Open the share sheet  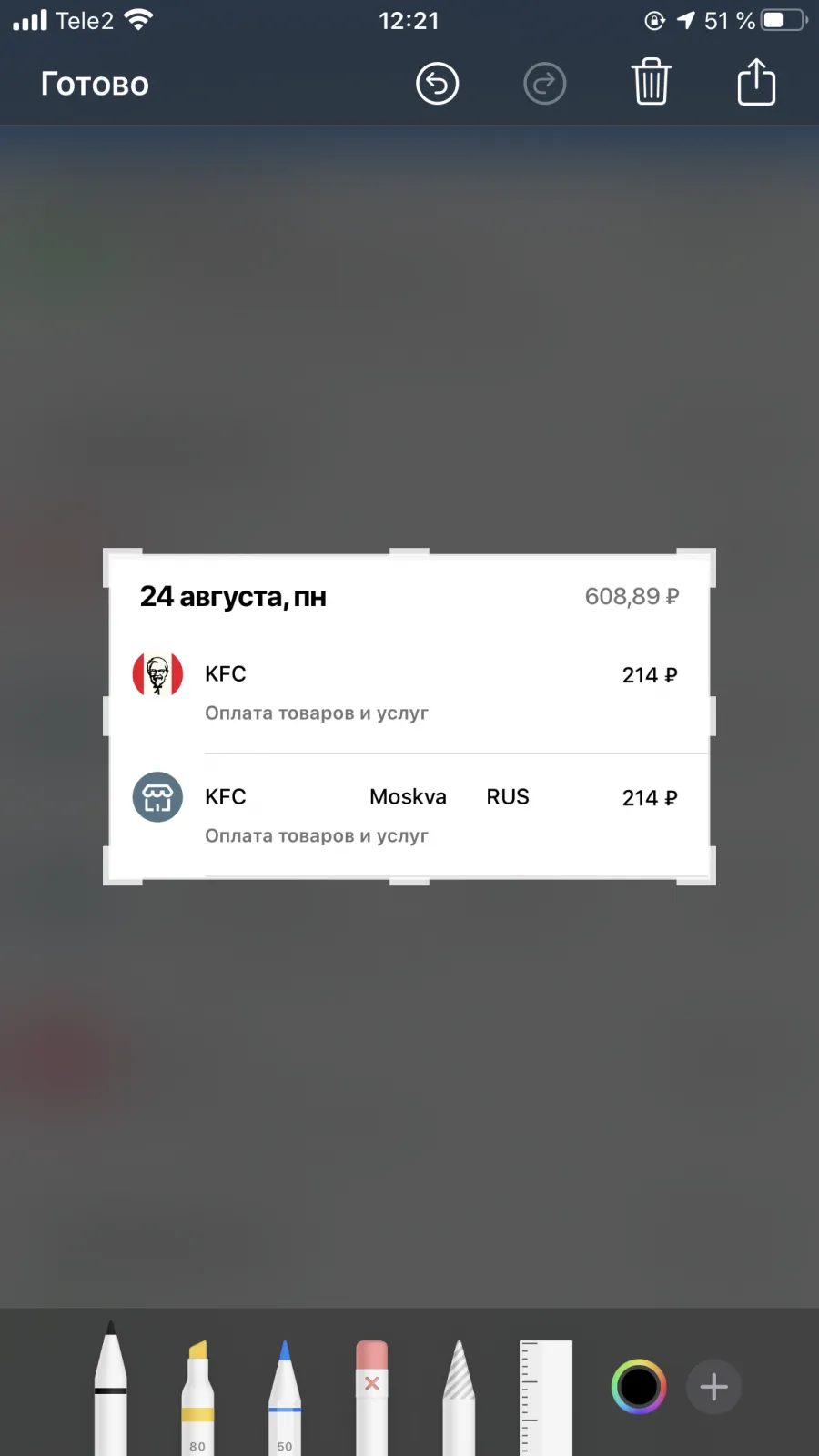[756, 82]
